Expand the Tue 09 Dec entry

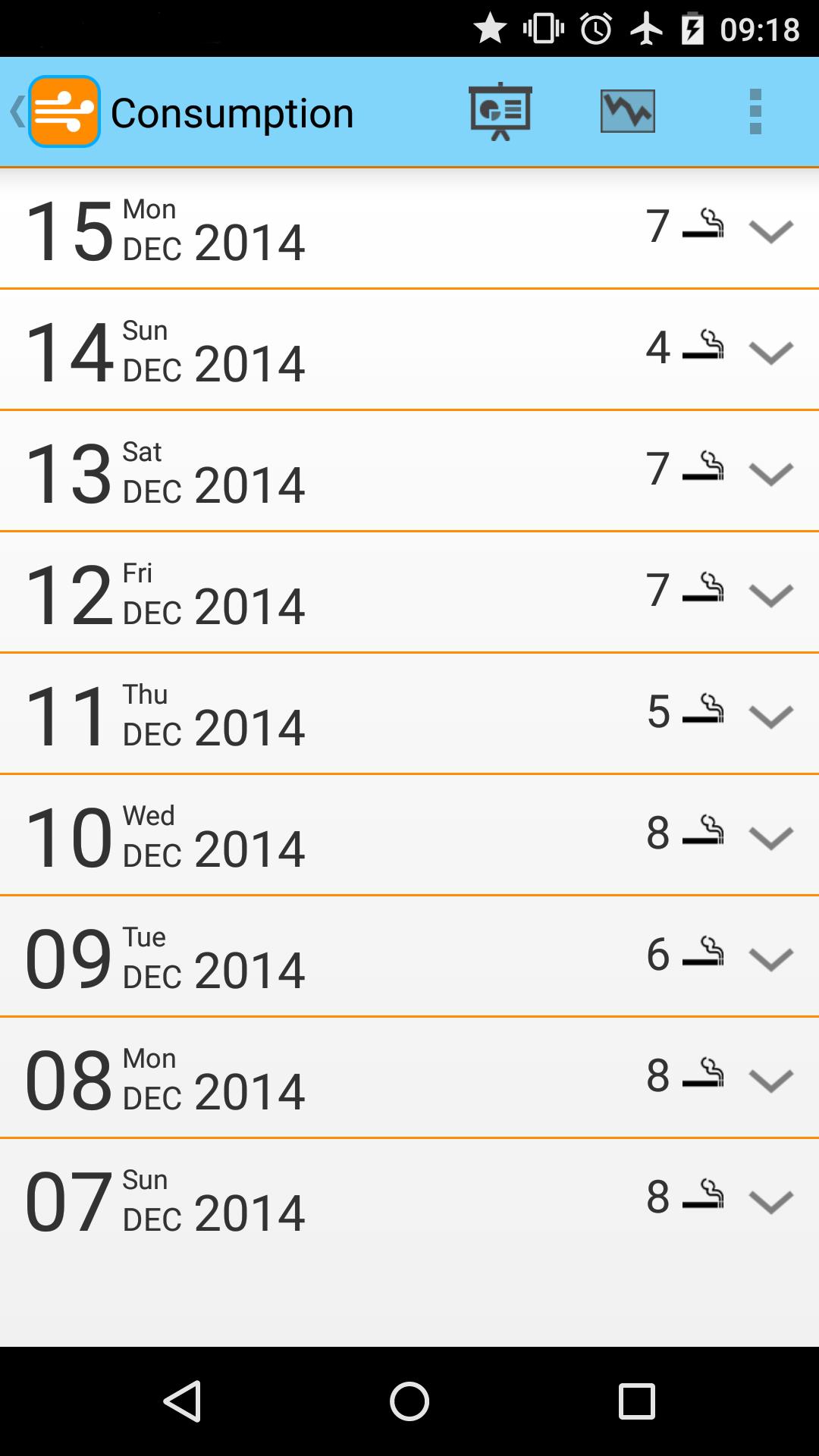click(770, 959)
